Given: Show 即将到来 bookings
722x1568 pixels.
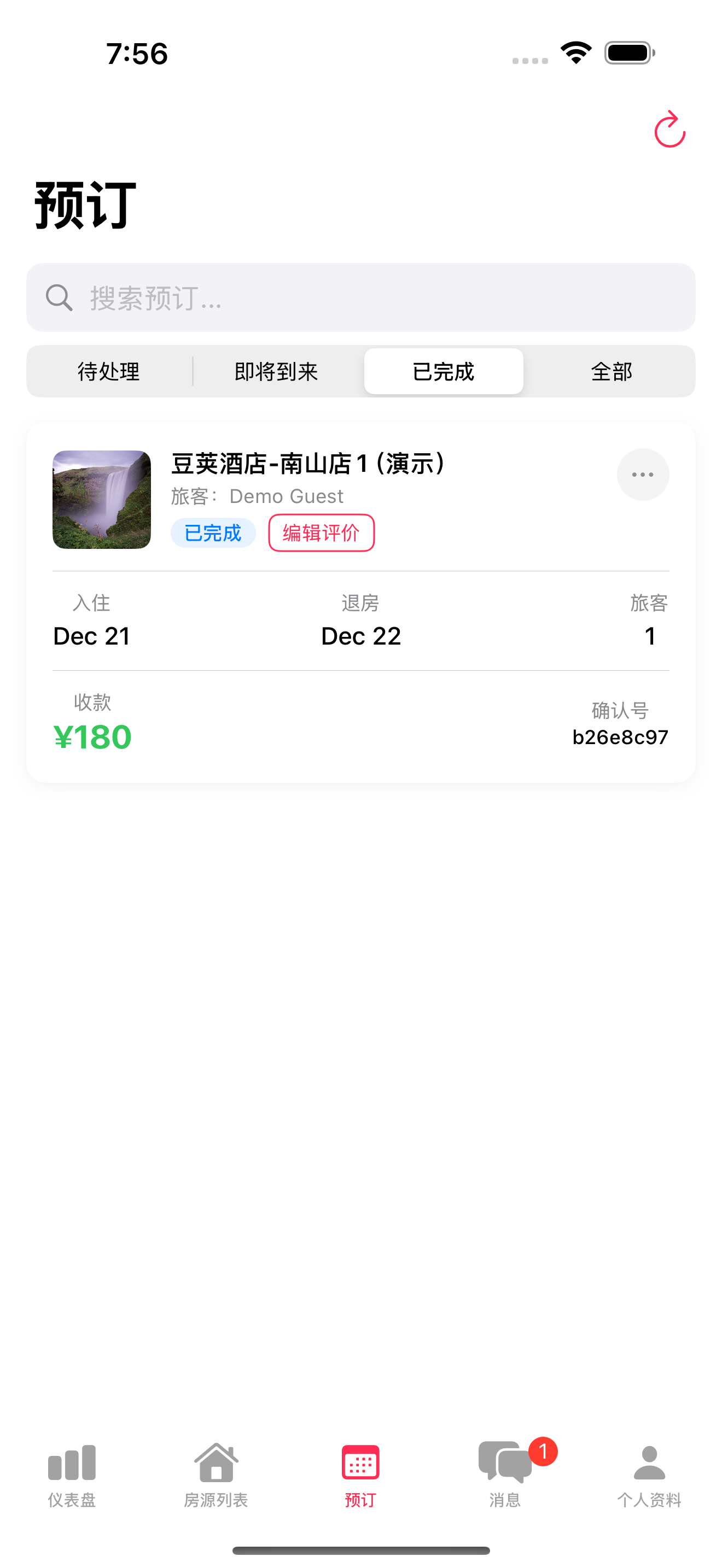Looking at the screenshot, I should (x=276, y=371).
